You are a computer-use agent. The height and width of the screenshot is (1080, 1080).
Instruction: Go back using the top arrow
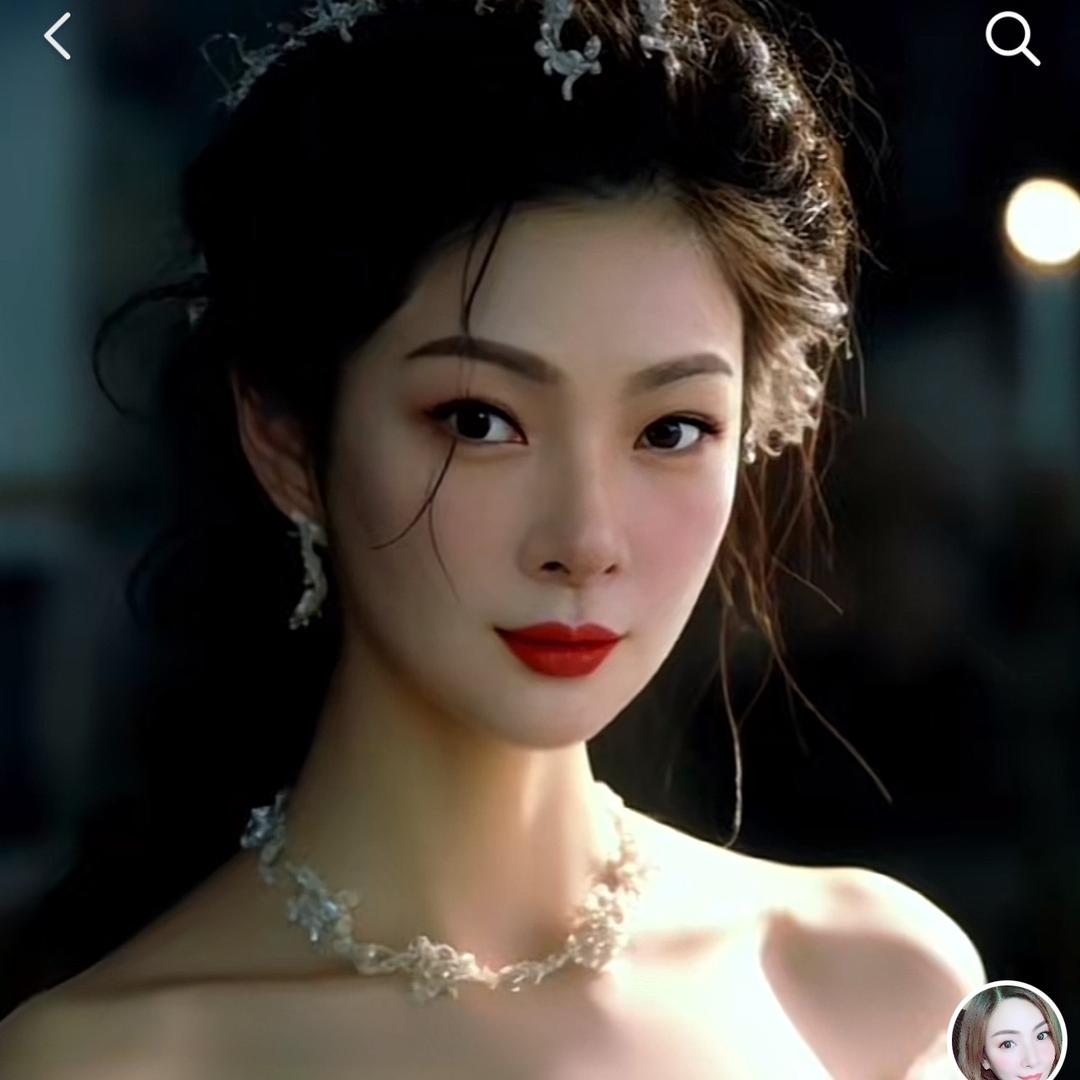[58, 37]
